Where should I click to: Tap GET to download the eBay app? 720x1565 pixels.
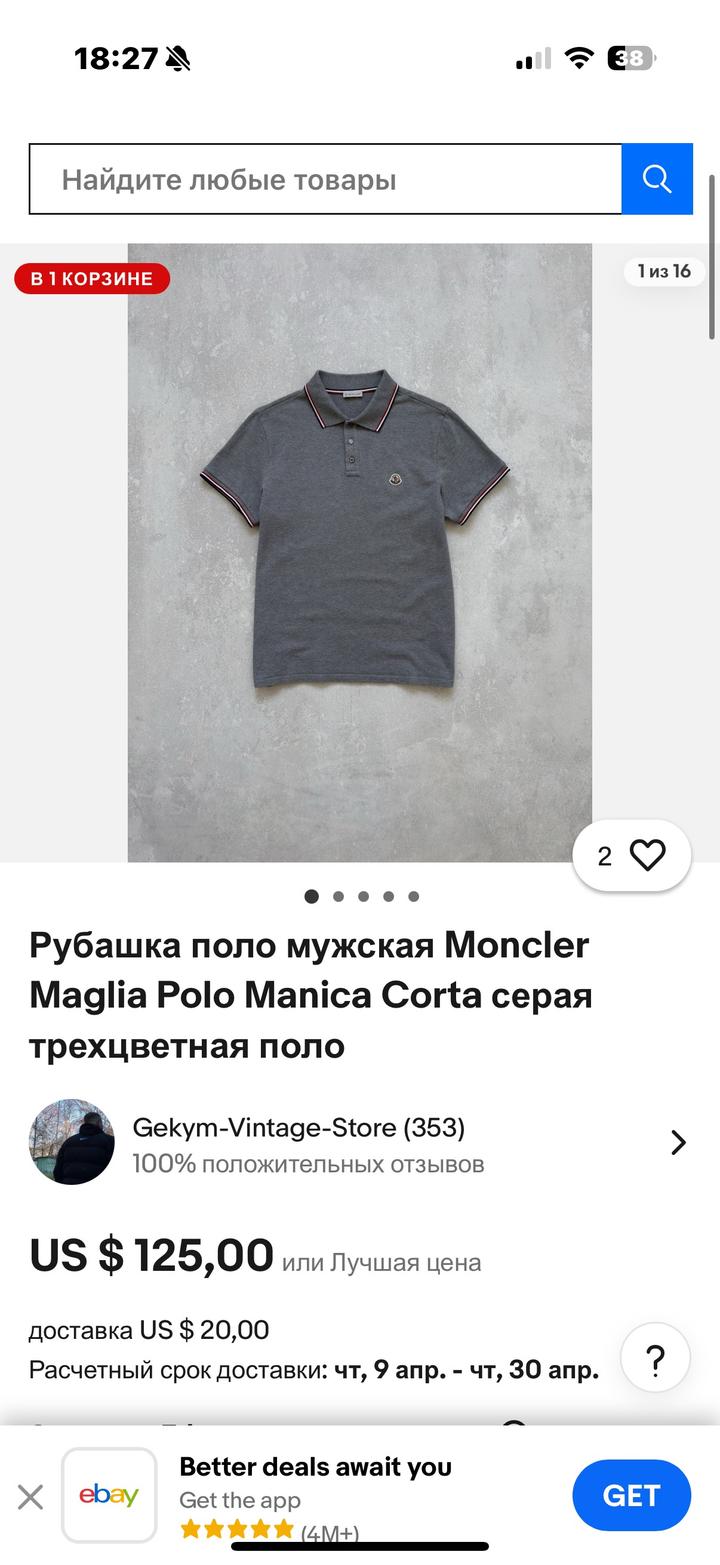(631, 1495)
